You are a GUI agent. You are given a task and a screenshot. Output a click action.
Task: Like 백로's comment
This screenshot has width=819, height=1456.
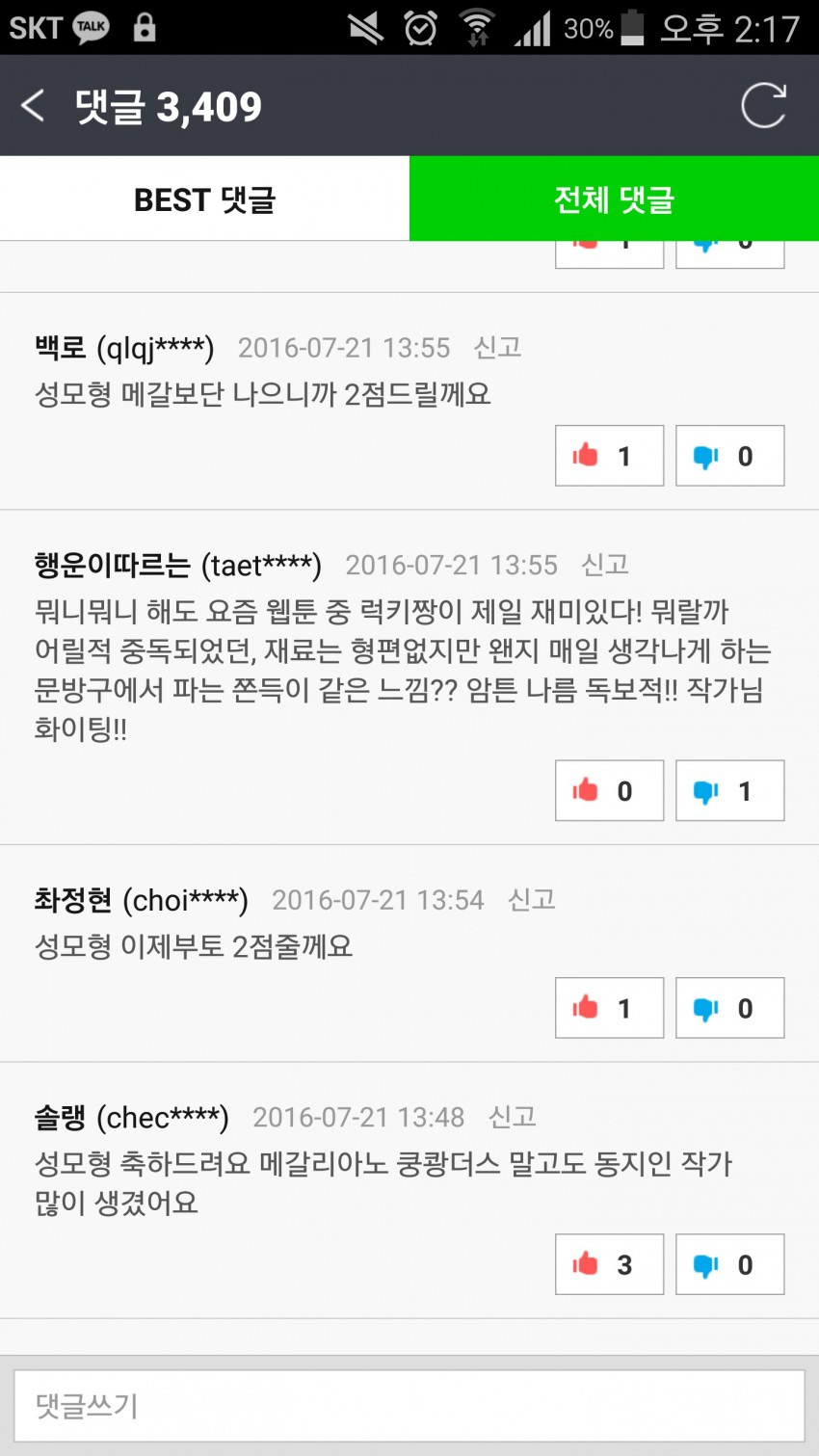[609, 456]
